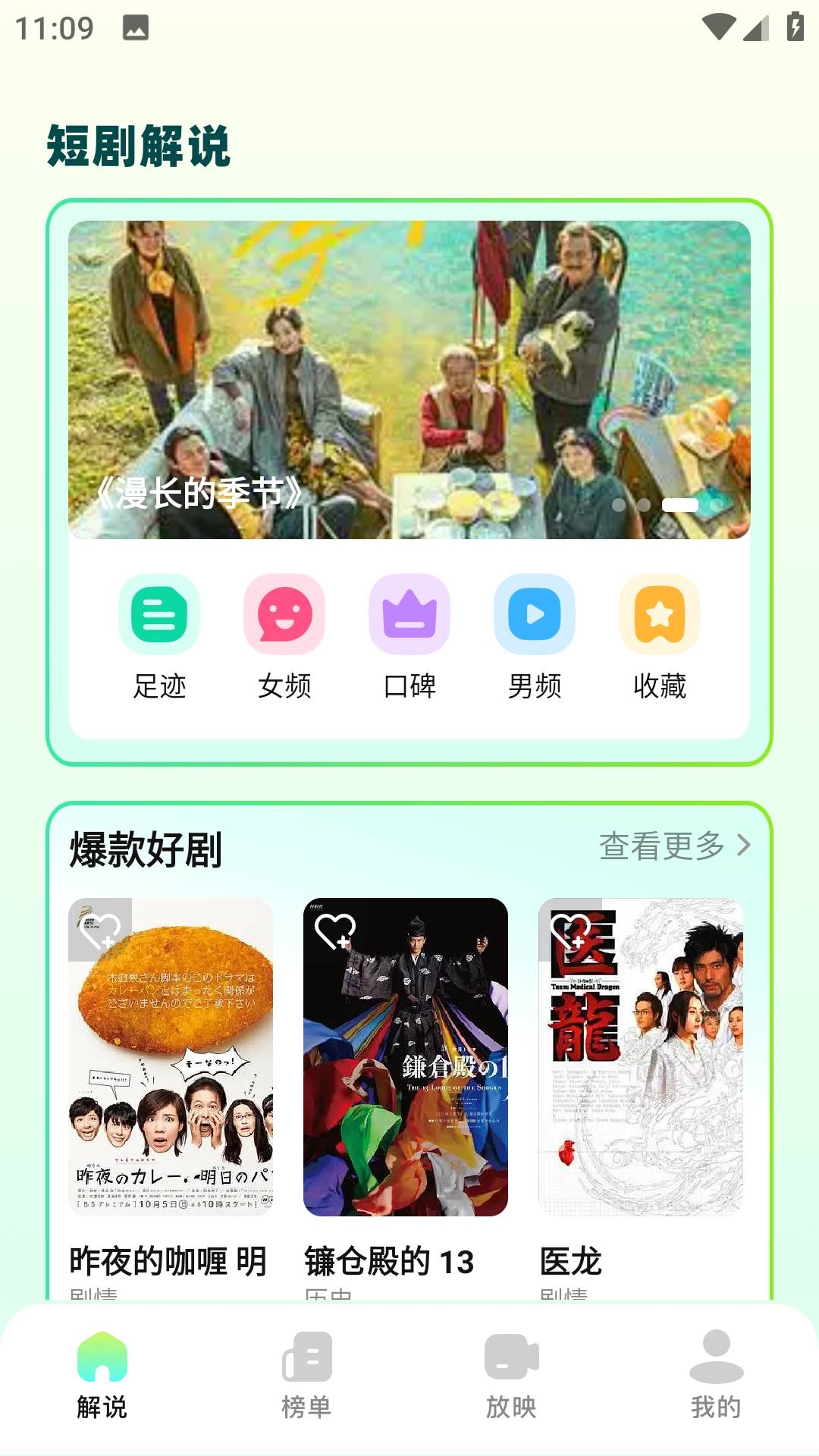Open the 足迹 history icon

click(159, 616)
